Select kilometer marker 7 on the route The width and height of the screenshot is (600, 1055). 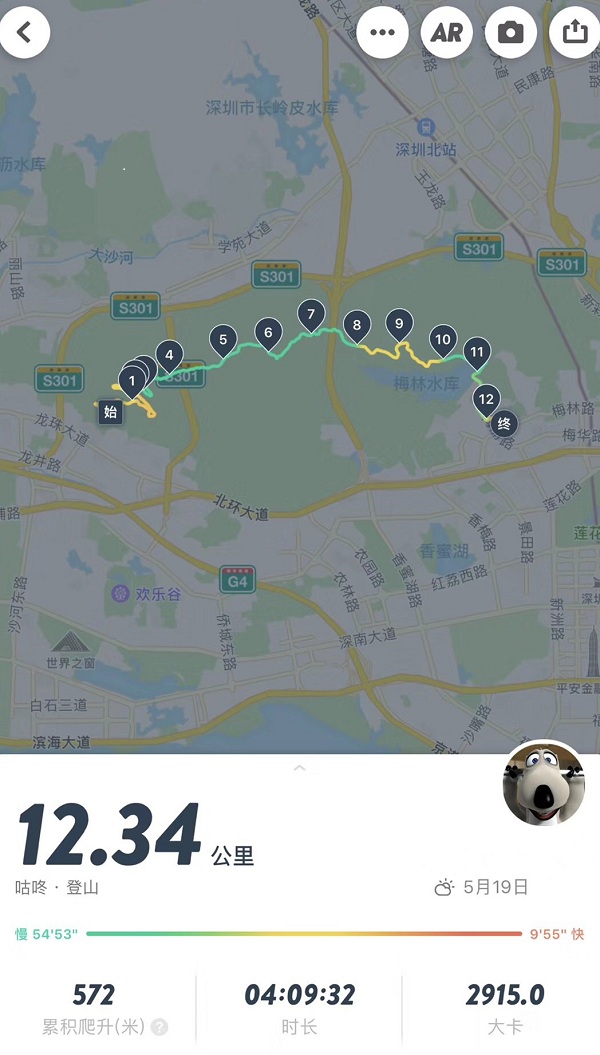click(311, 316)
